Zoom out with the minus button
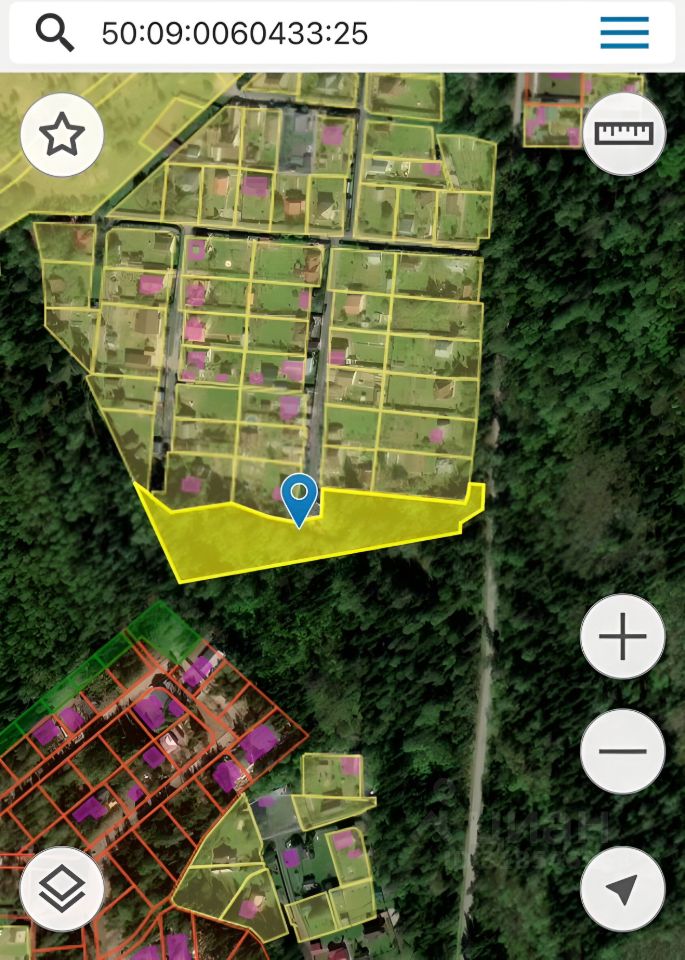Screen dimensions: 685x960 click(x=622, y=751)
